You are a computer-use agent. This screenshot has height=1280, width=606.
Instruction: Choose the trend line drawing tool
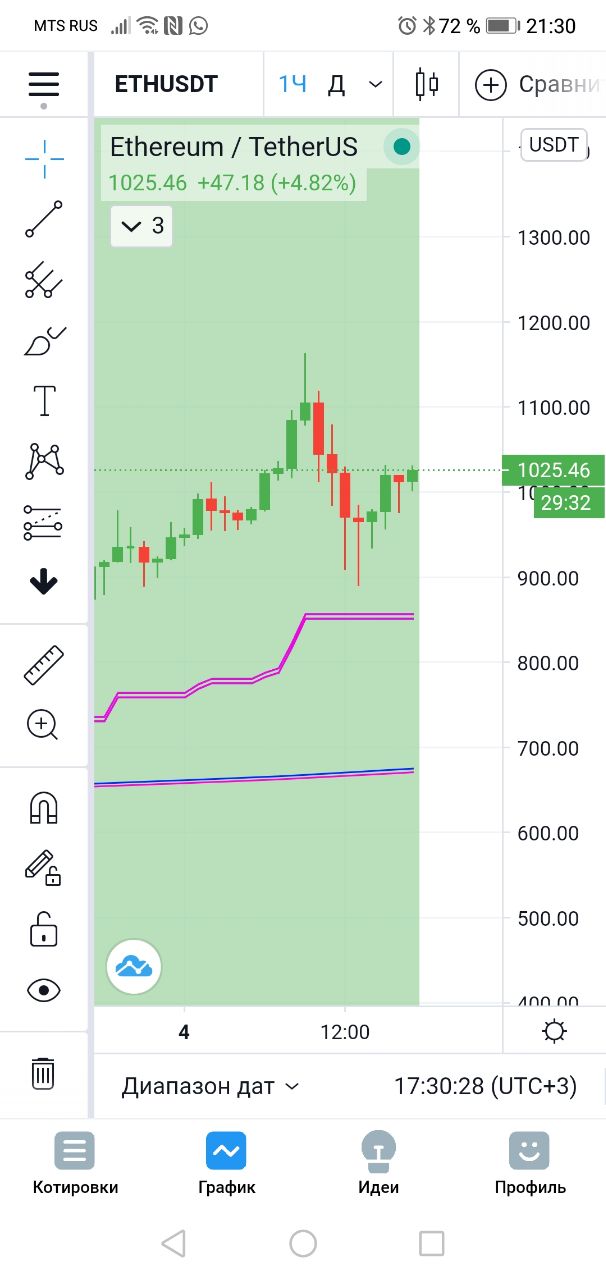[x=44, y=219]
